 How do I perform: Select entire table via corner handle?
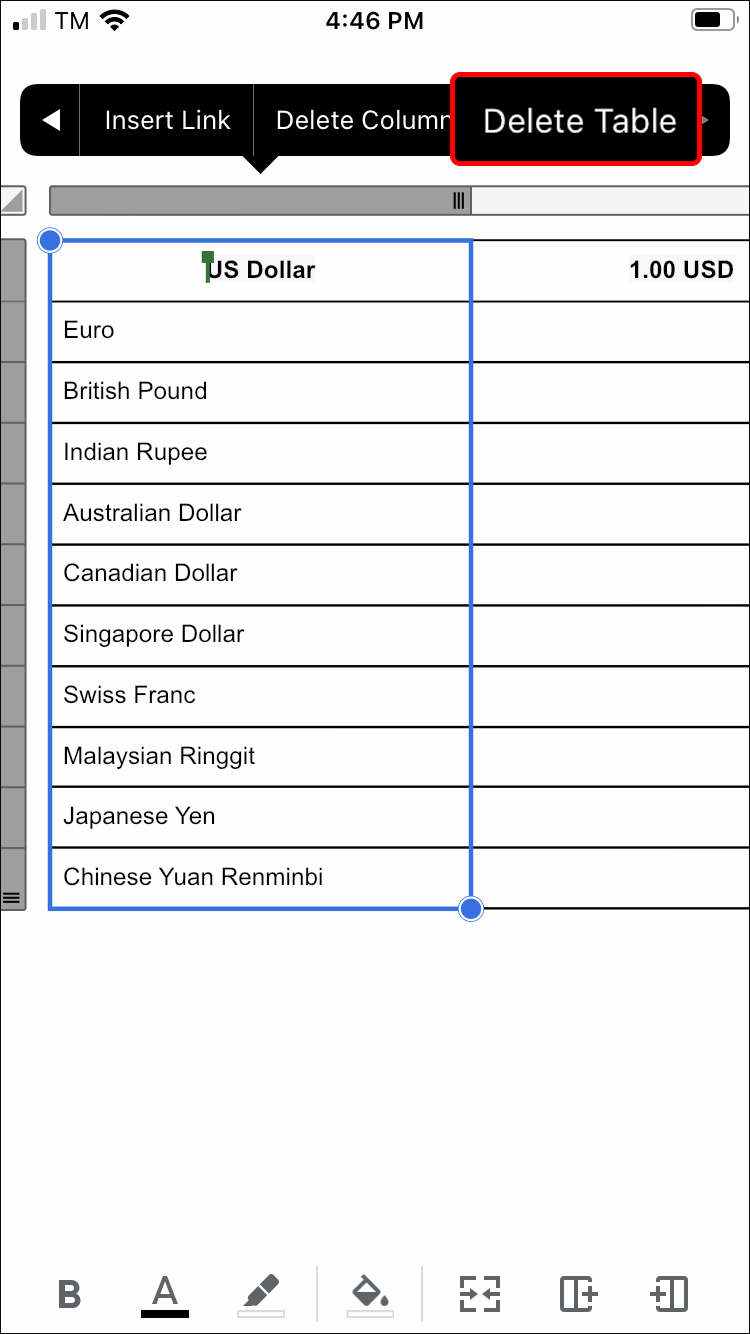[x=12, y=200]
